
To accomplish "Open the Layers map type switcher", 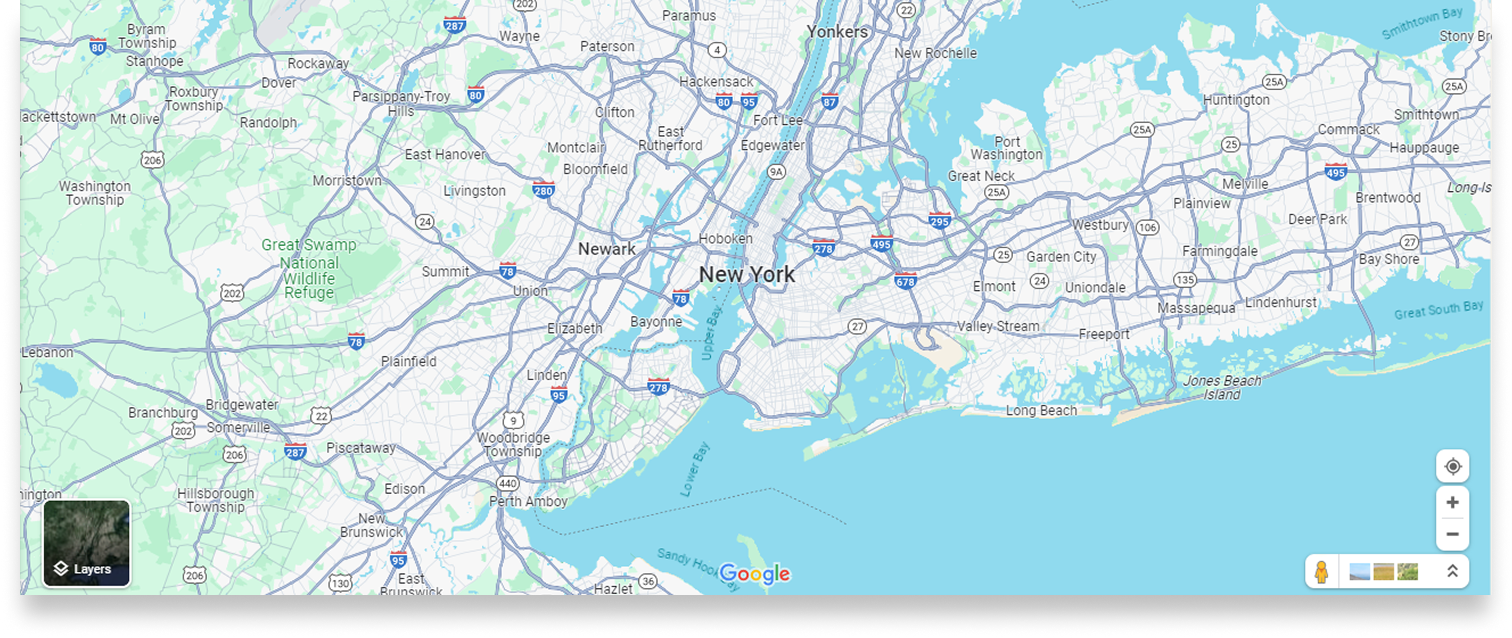I will (x=87, y=543).
